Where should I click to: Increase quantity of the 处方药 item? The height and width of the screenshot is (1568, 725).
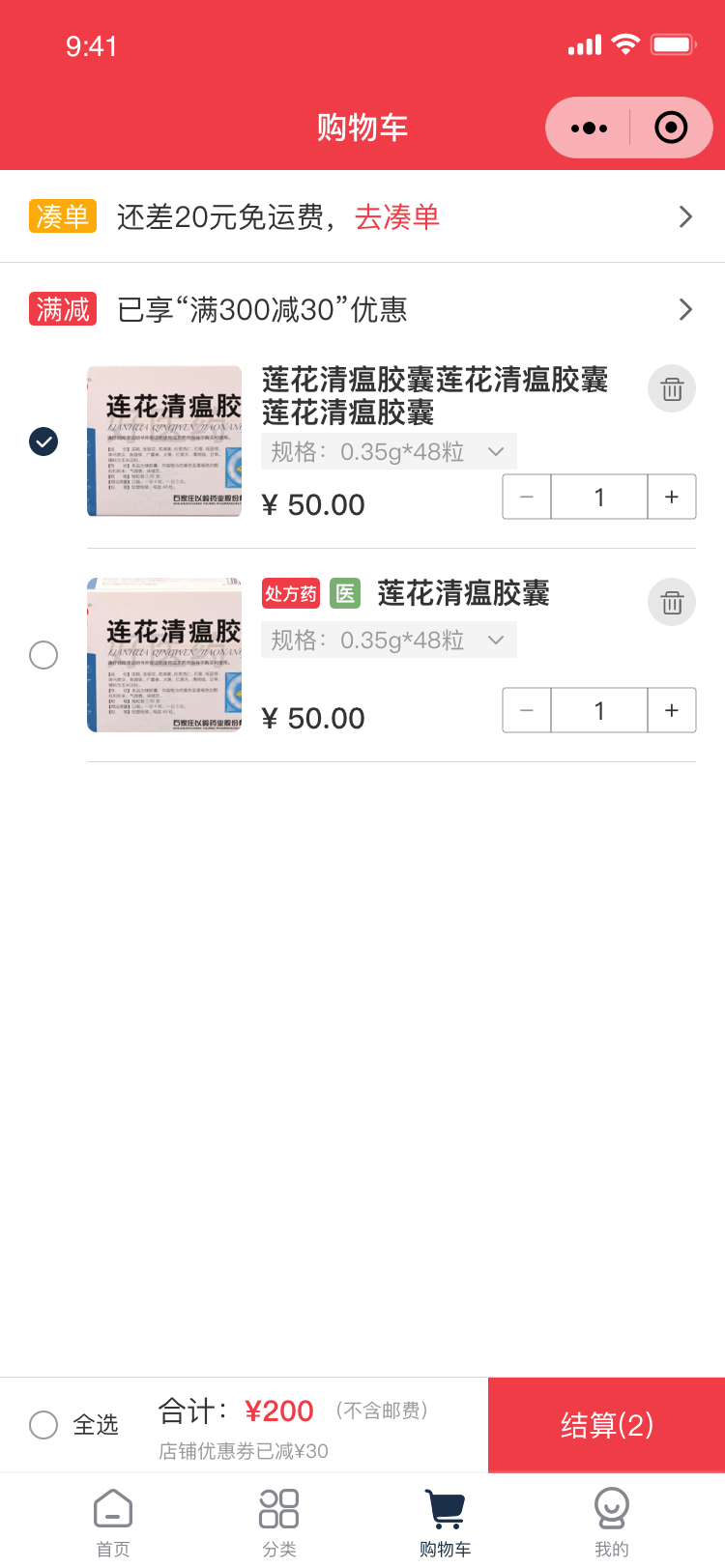pyautogui.click(x=672, y=710)
